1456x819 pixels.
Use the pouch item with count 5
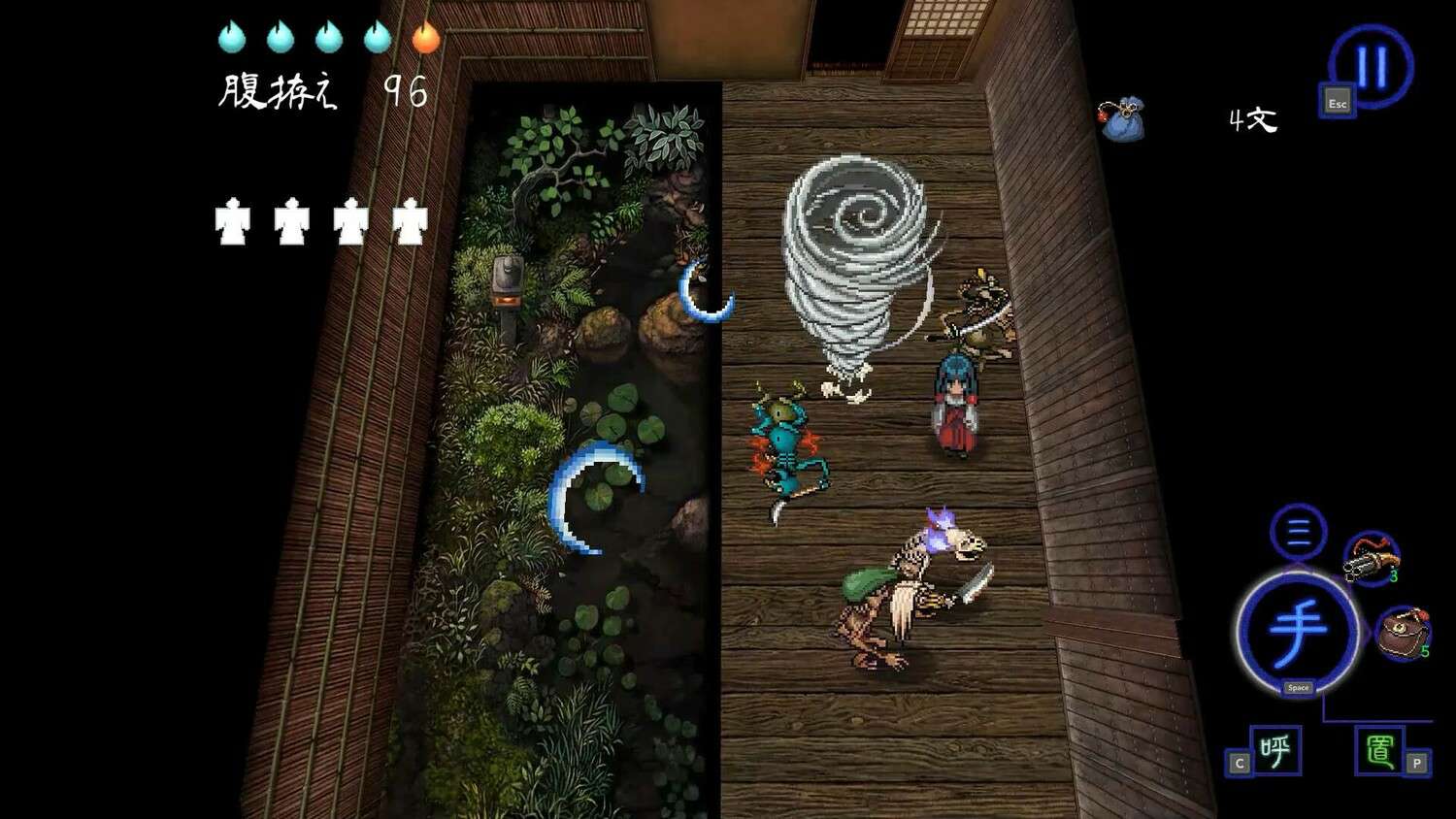coord(1403,634)
